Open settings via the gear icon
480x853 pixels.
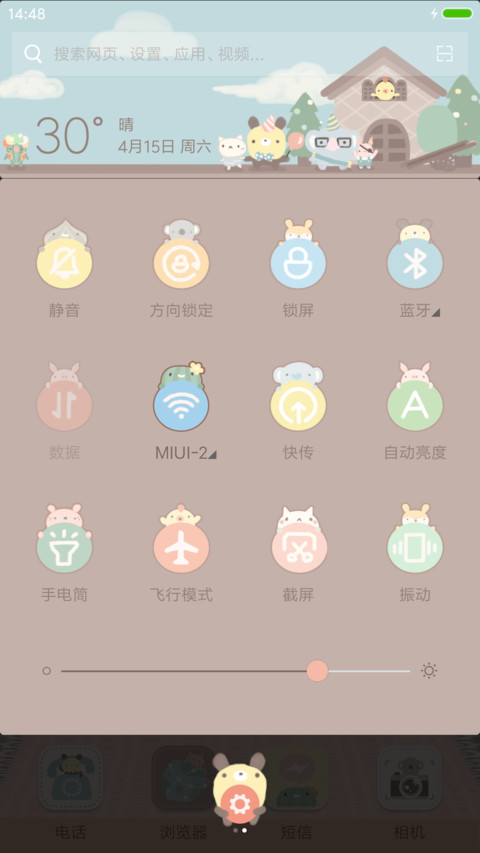[x=239, y=803]
